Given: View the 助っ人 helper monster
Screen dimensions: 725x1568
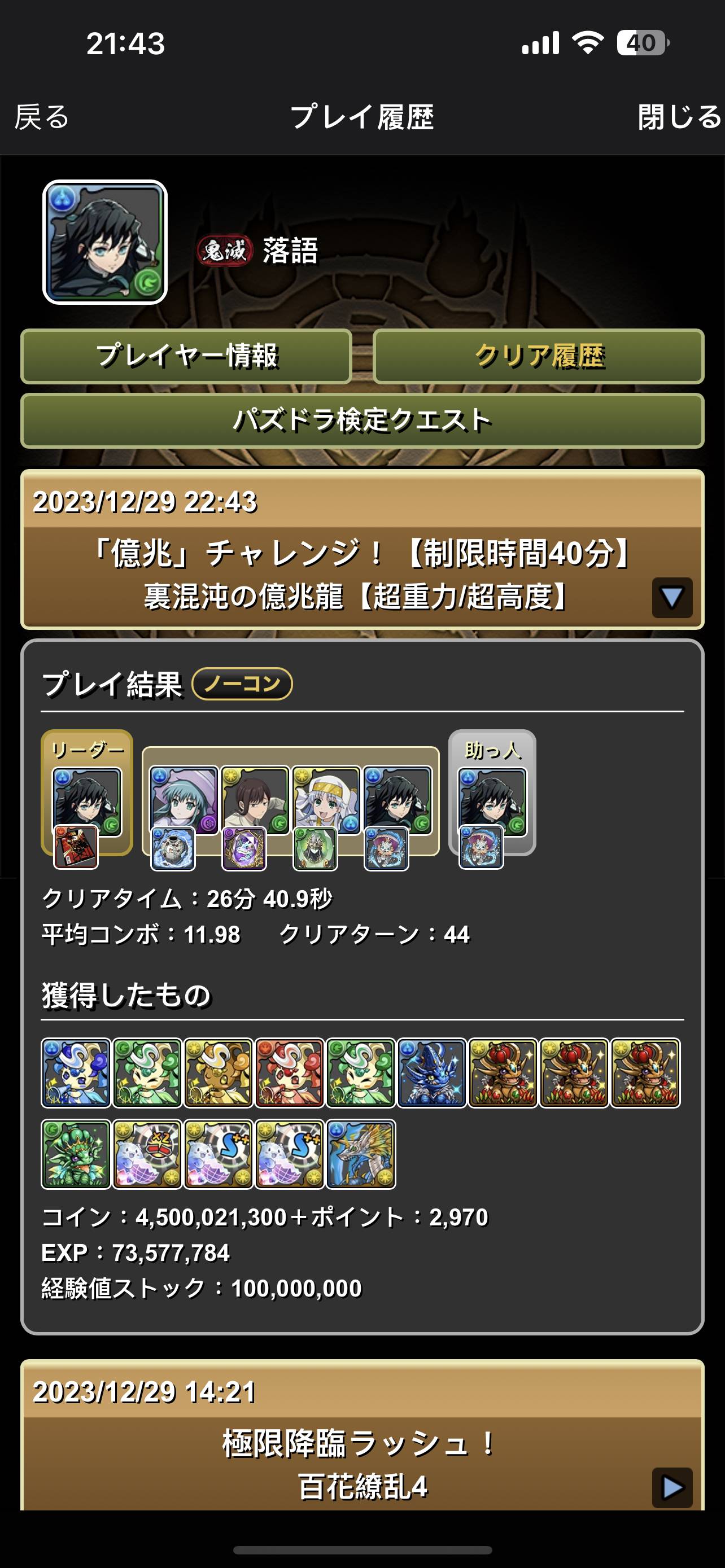Looking at the screenshot, I should tap(492, 801).
